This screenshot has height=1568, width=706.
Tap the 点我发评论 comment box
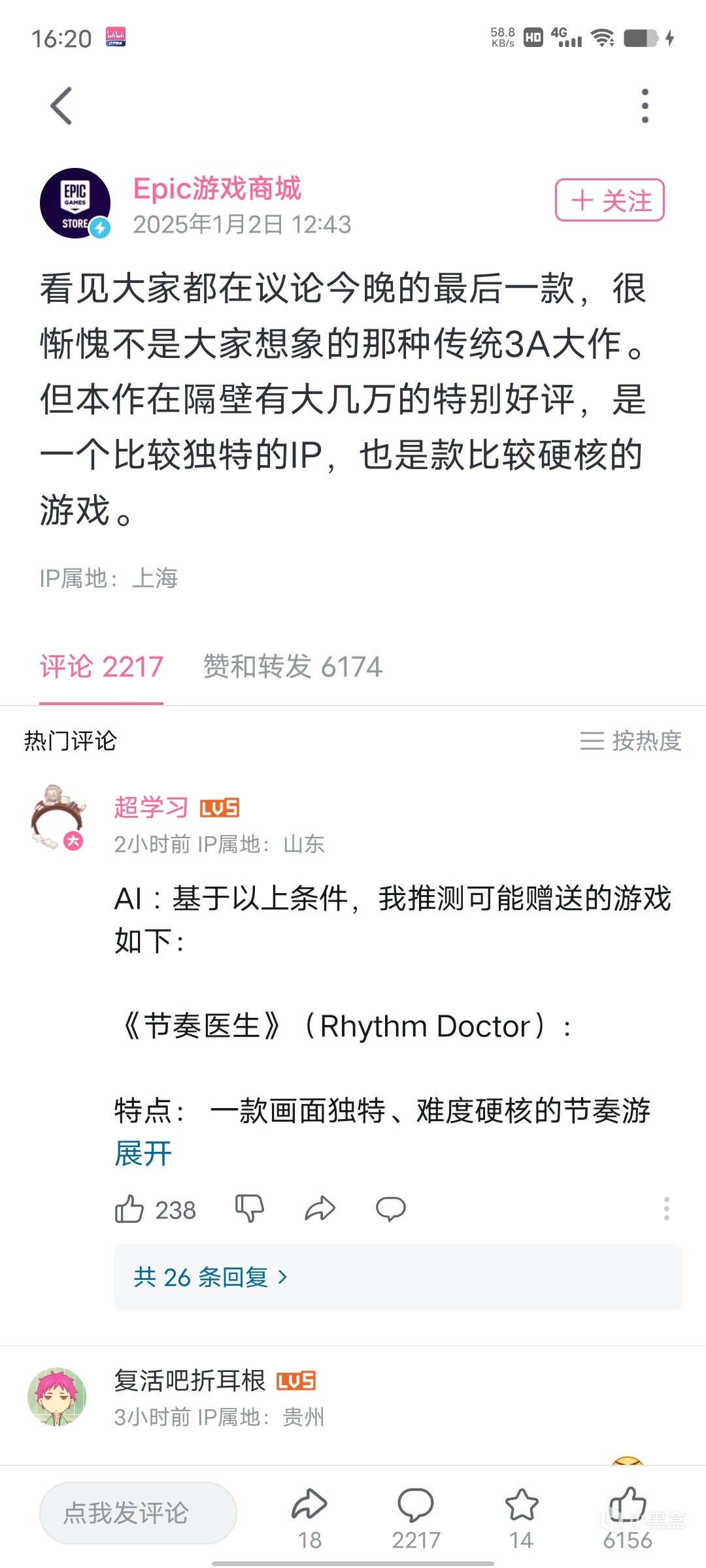click(138, 1513)
